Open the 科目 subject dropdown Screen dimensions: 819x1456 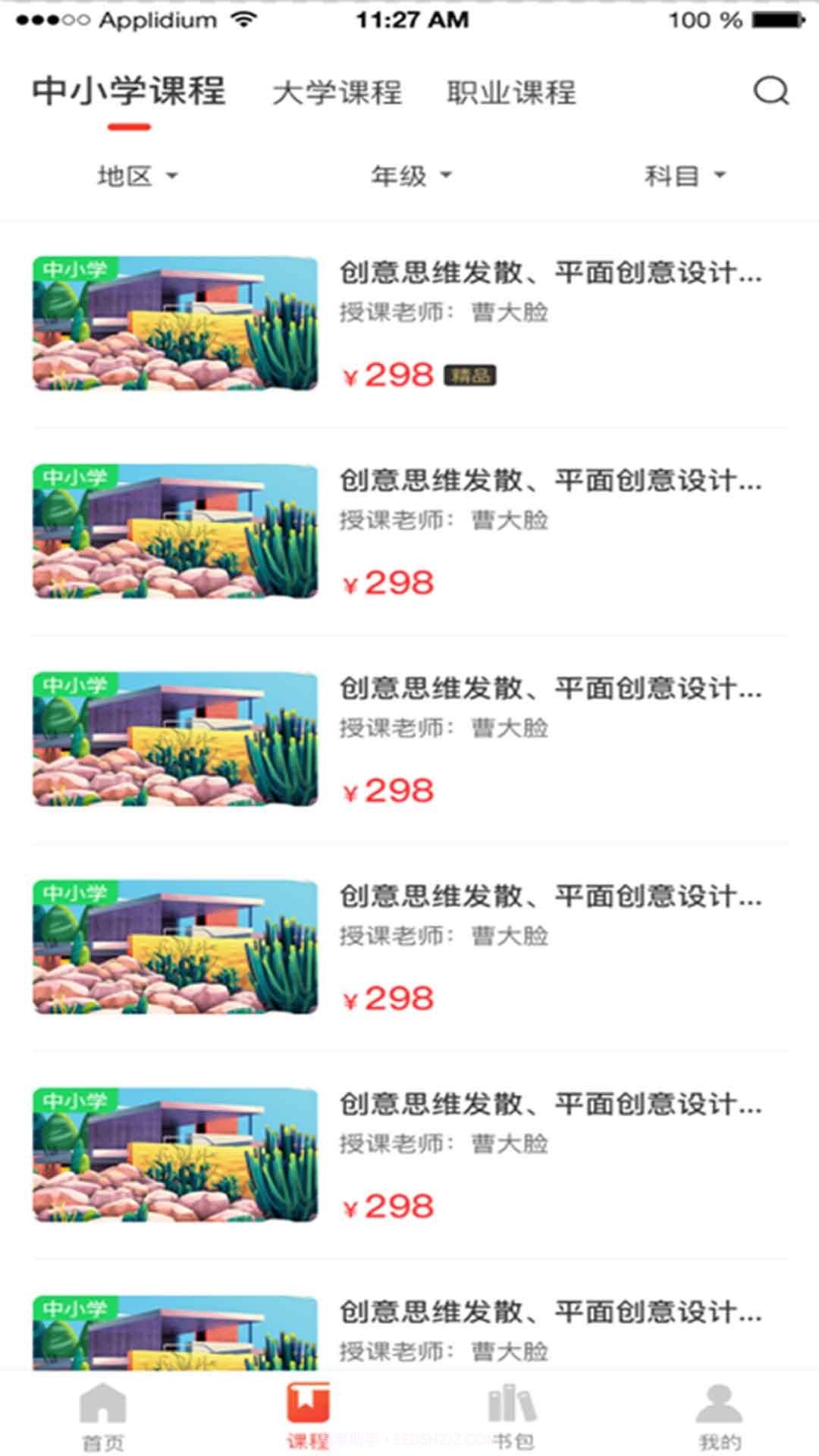click(682, 174)
